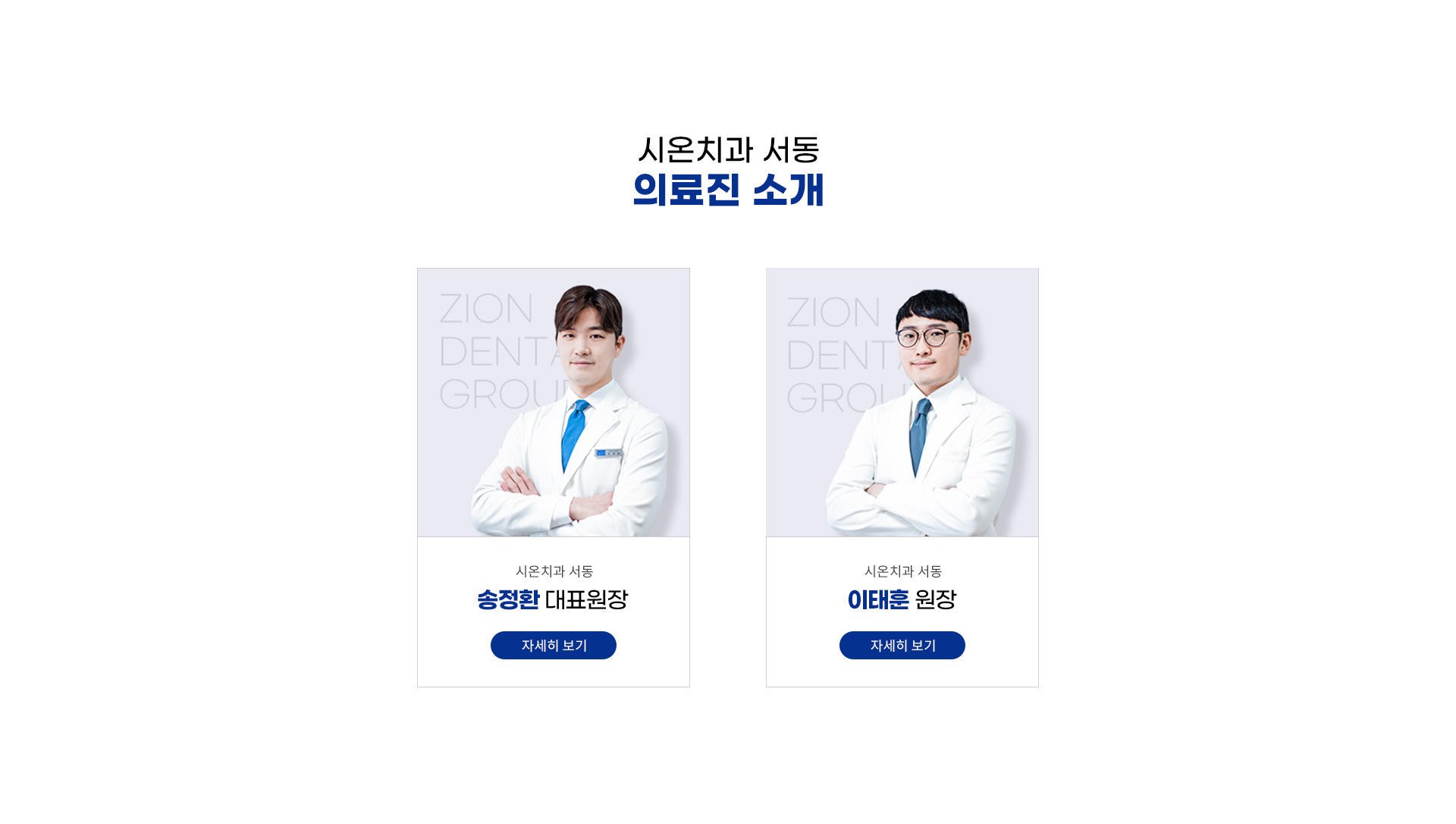Tap 자세히 보기 under 송정환 대표원장
The image size is (1456, 824).
tap(553, 645)
